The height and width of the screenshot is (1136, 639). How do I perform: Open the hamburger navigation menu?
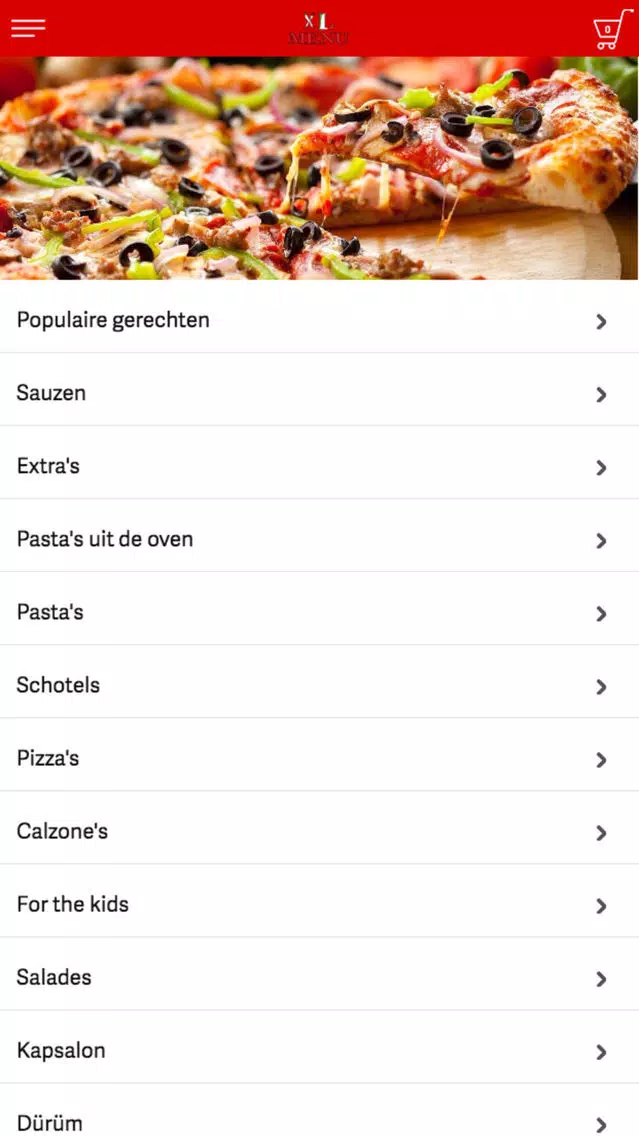[x=28, y=28]
